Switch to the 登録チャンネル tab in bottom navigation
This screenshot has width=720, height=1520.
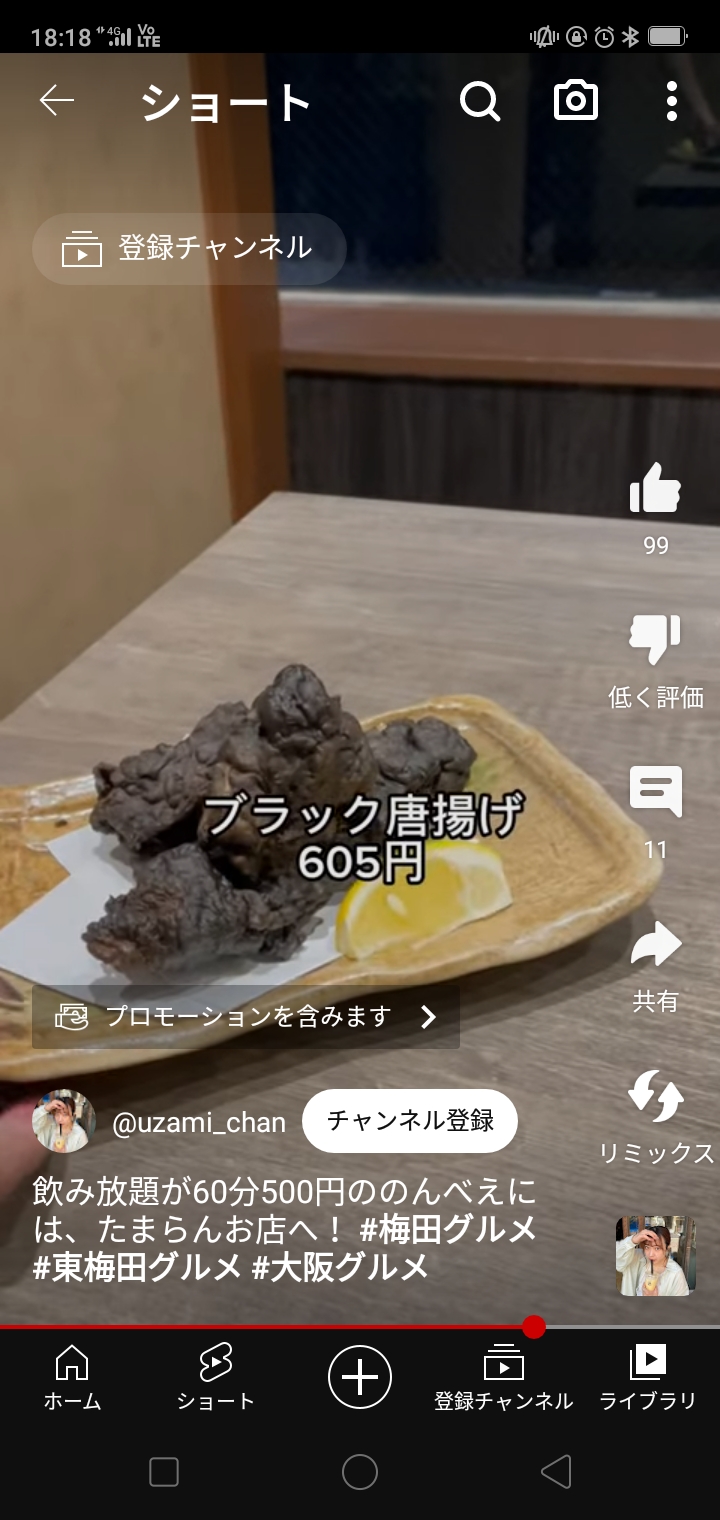[503, 1376]
